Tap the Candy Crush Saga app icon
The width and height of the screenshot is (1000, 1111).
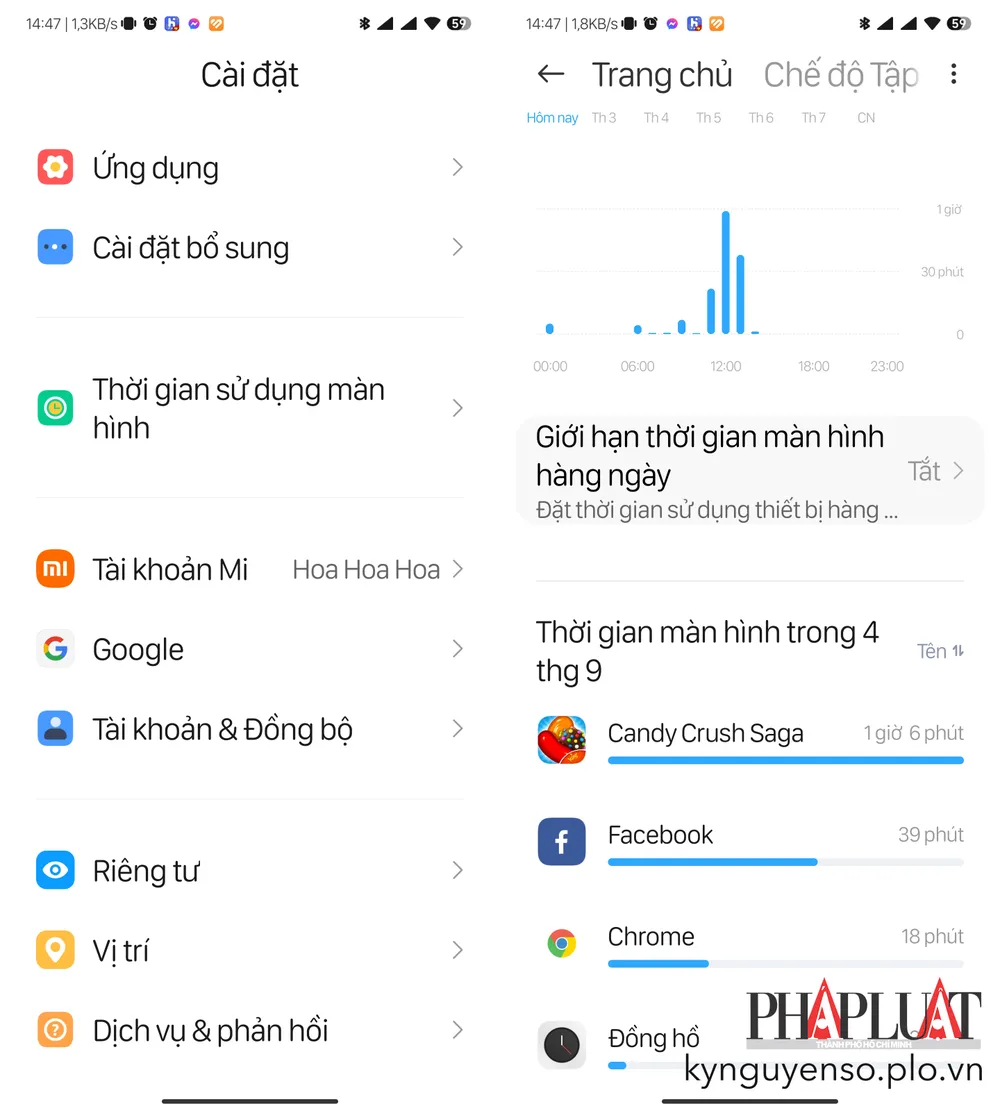[561, 740]
